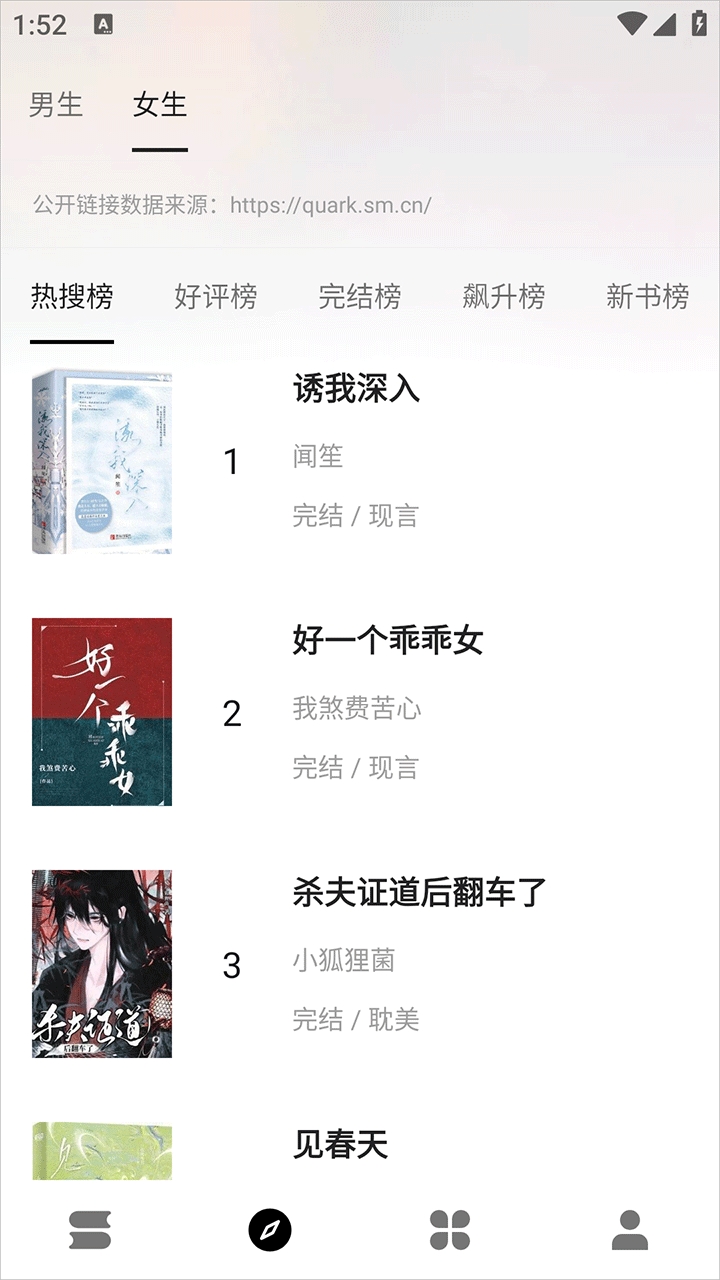
Task: Open the book 杀夫证道后翻车了
Action: tap(420, 893)
